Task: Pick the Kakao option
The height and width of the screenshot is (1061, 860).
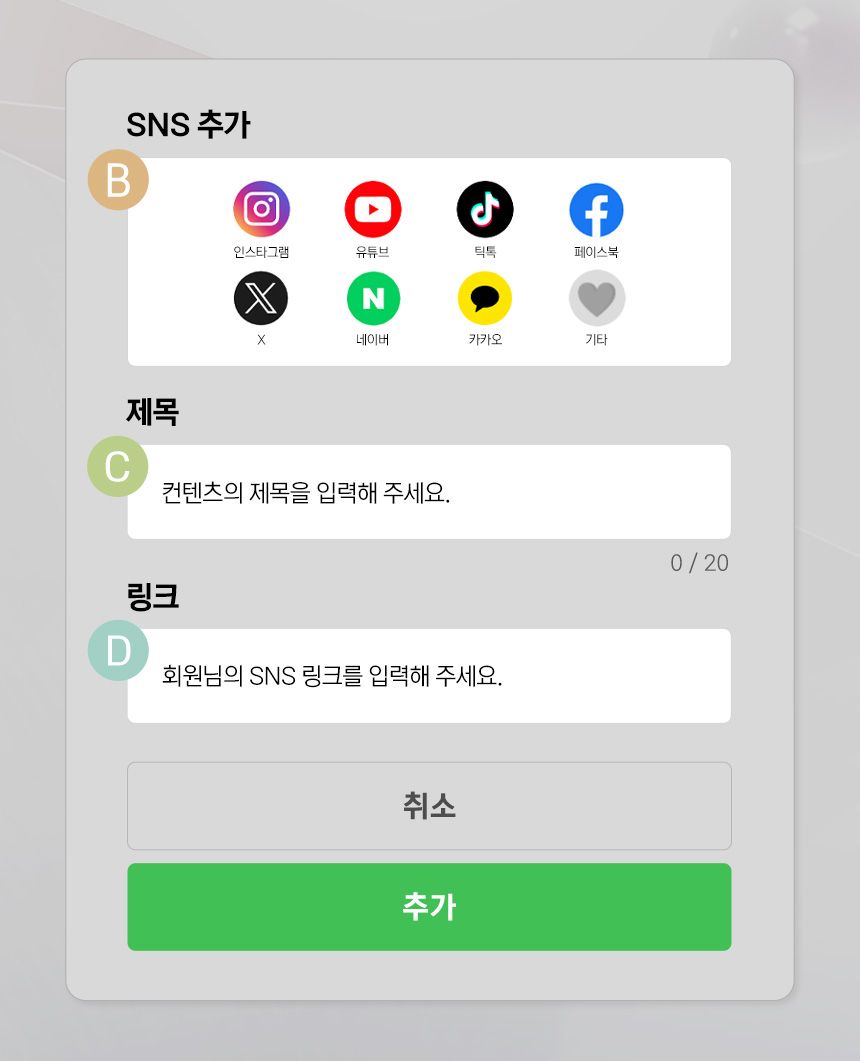Action: click(485, 298)
